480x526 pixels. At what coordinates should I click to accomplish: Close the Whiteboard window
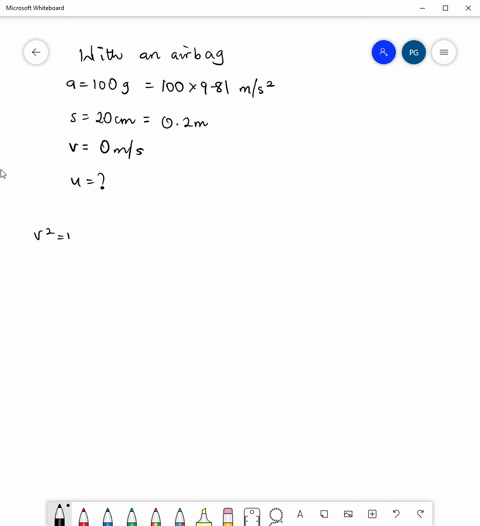(468, 8)
